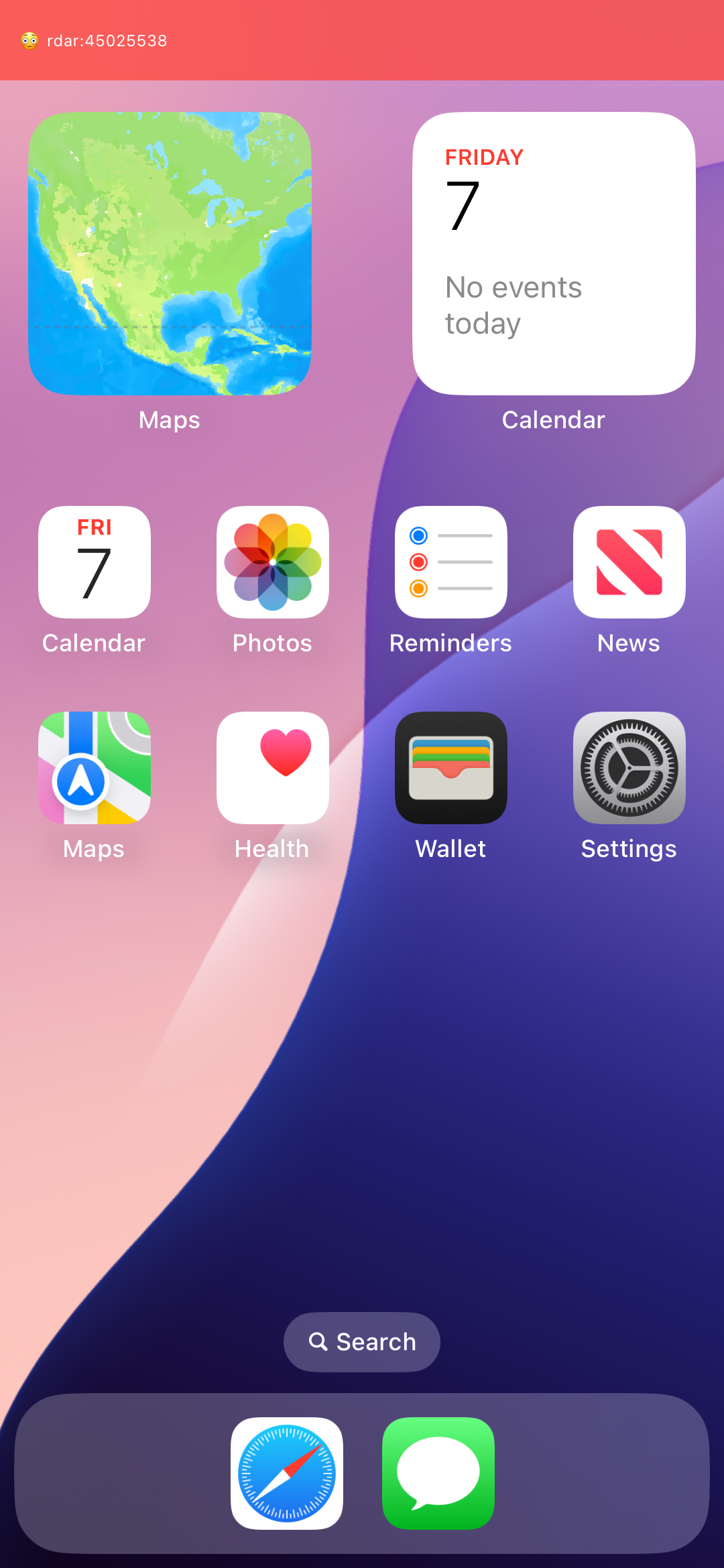
Task: Tap the Search pill above the dock
Action: (x=362, y=1342)
